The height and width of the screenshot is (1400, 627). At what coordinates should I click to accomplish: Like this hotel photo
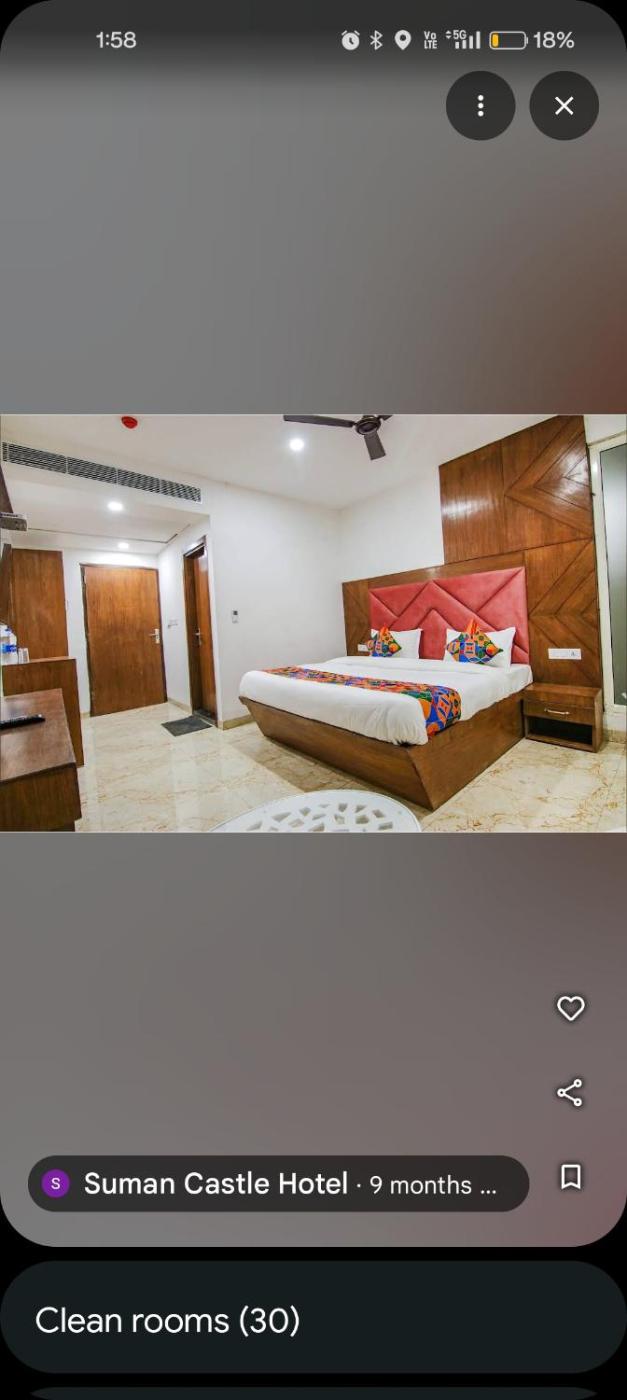tap(570, 1008)
